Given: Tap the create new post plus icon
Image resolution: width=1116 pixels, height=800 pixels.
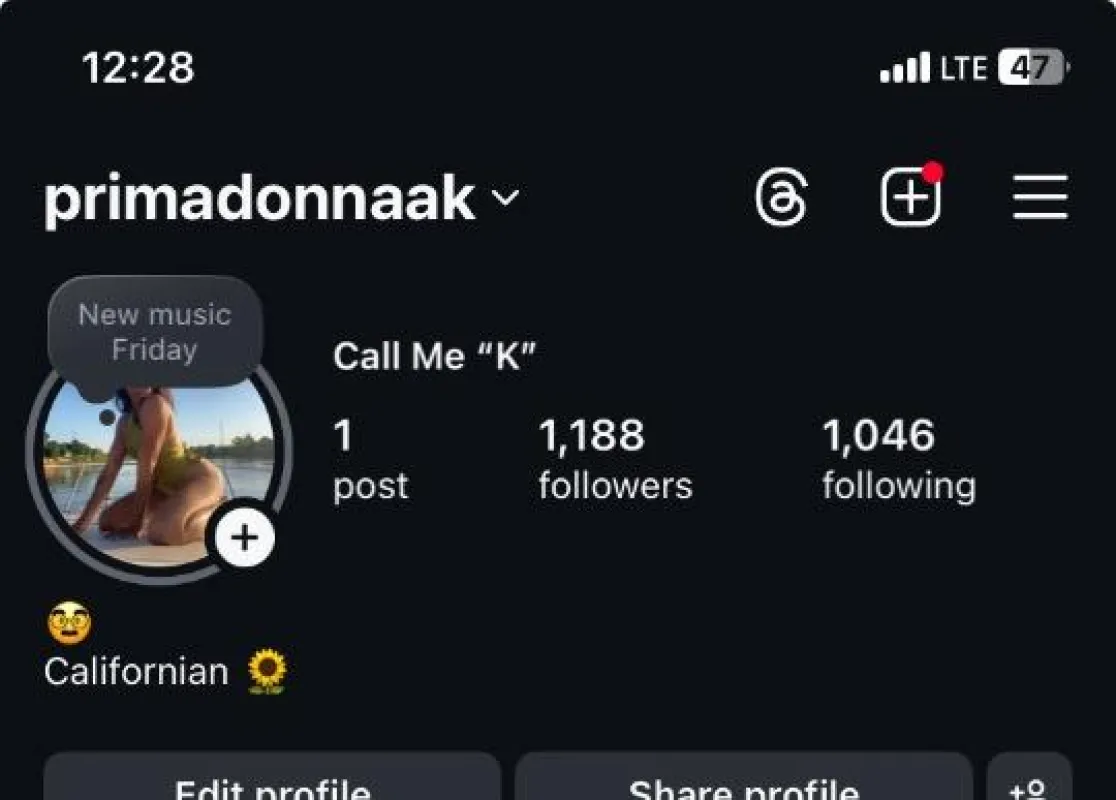Looking at the screenshot, I should click(x=911, y=196).
